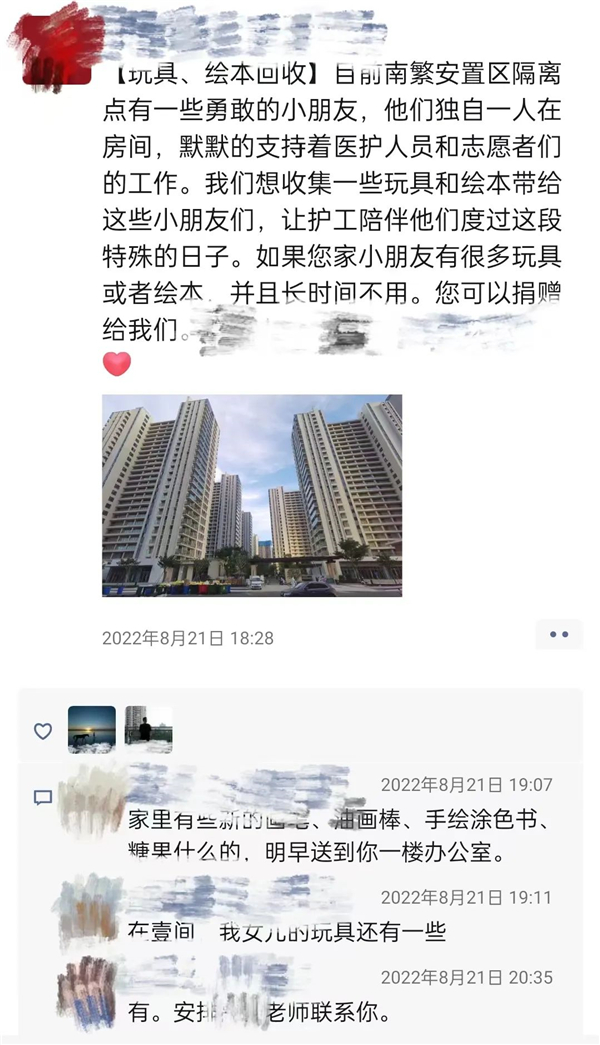Screen dimensions: 600x1045
Task: Open the building photo in the post
Action: 252,495
